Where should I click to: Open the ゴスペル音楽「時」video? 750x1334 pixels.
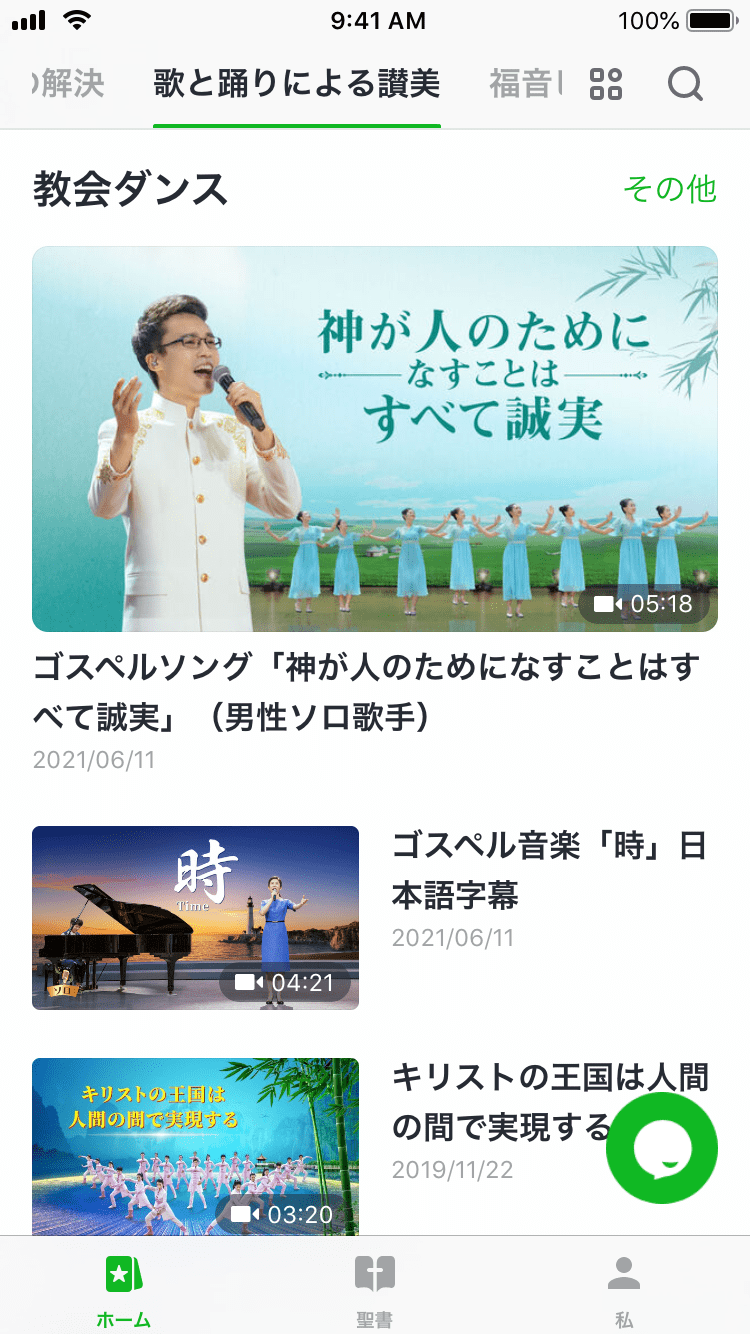tap(196, 917)
